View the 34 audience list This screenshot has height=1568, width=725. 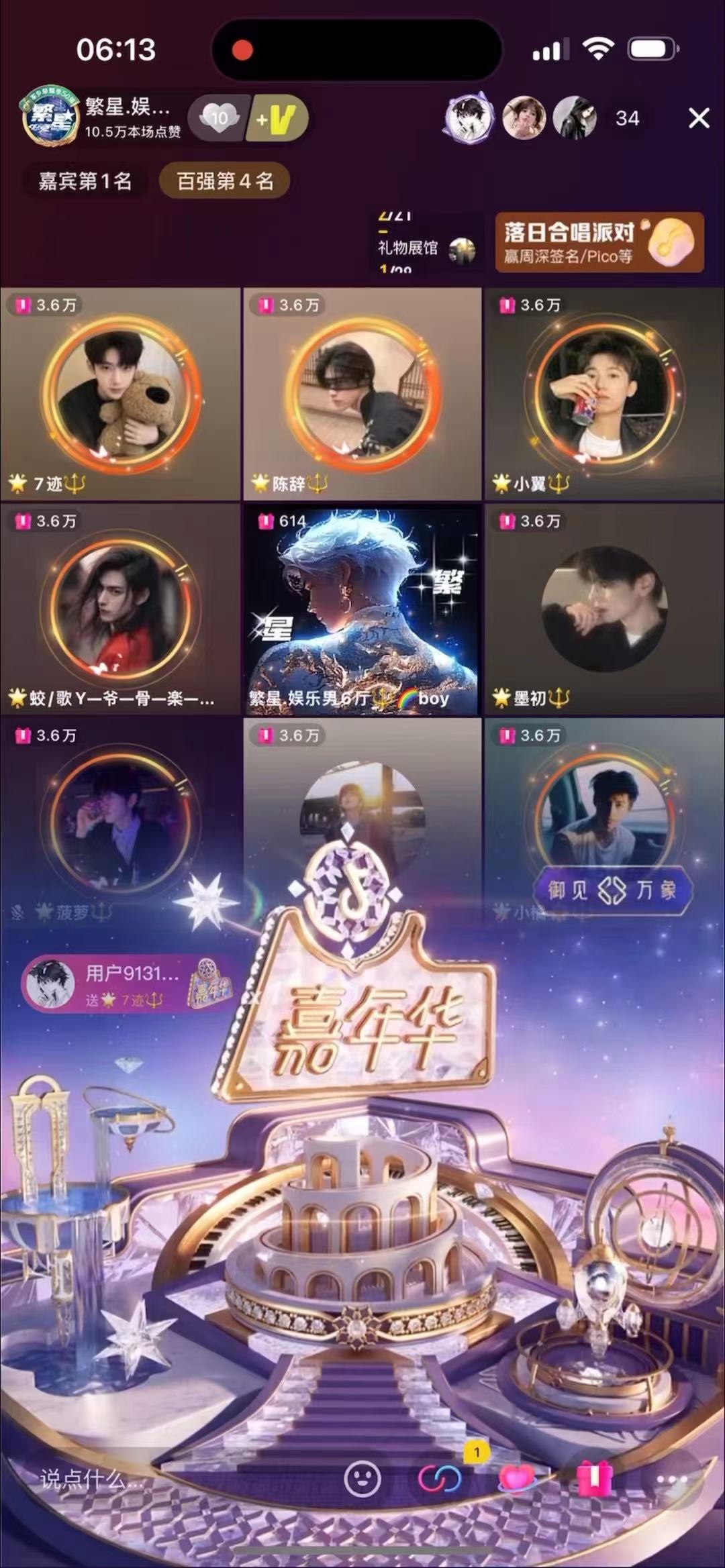coord(626,119)
